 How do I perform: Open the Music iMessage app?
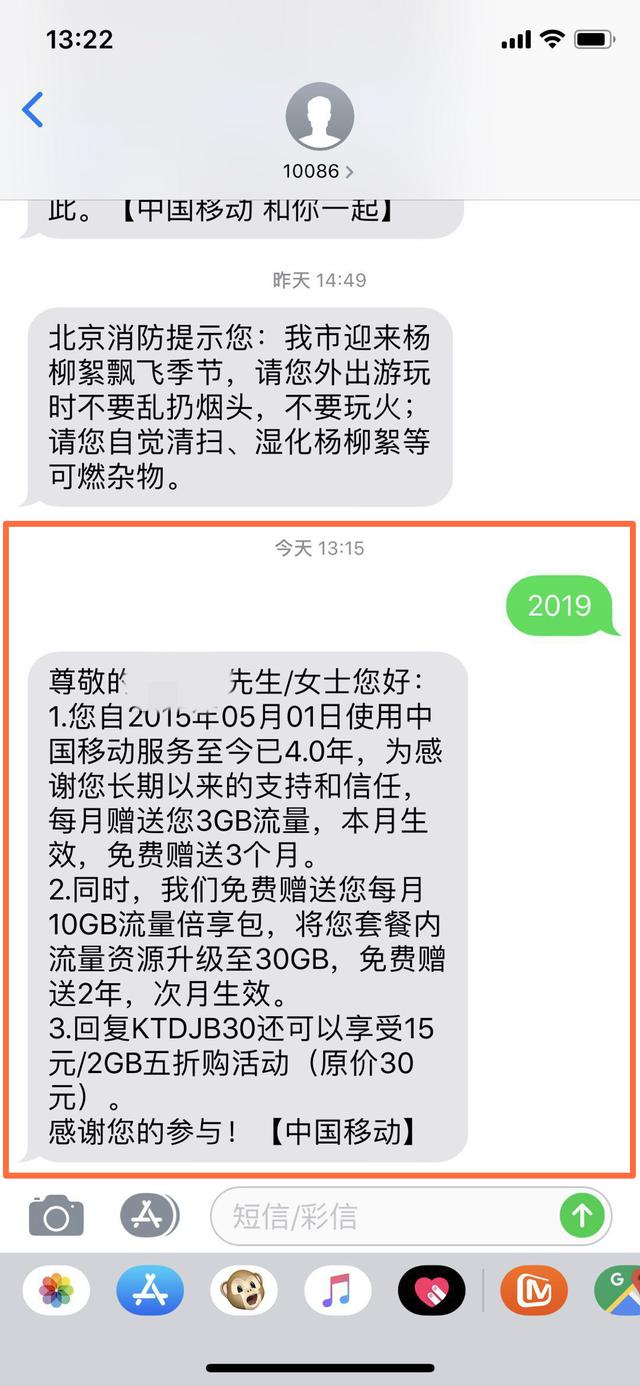[x=338, y=1291]
